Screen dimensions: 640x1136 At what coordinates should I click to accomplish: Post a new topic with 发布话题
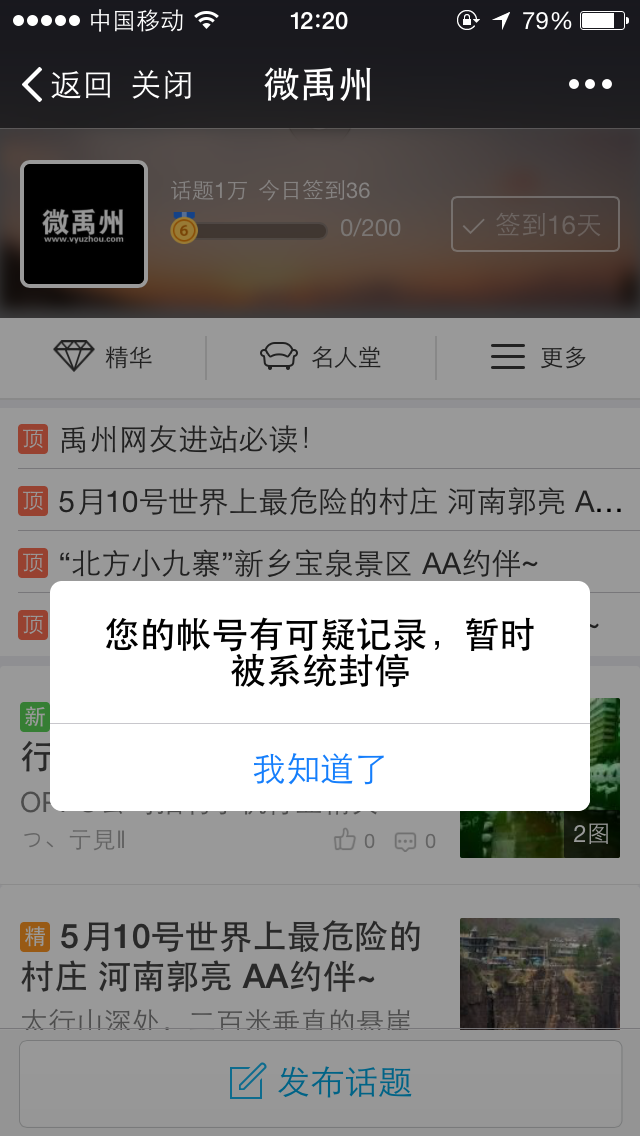320,1082
